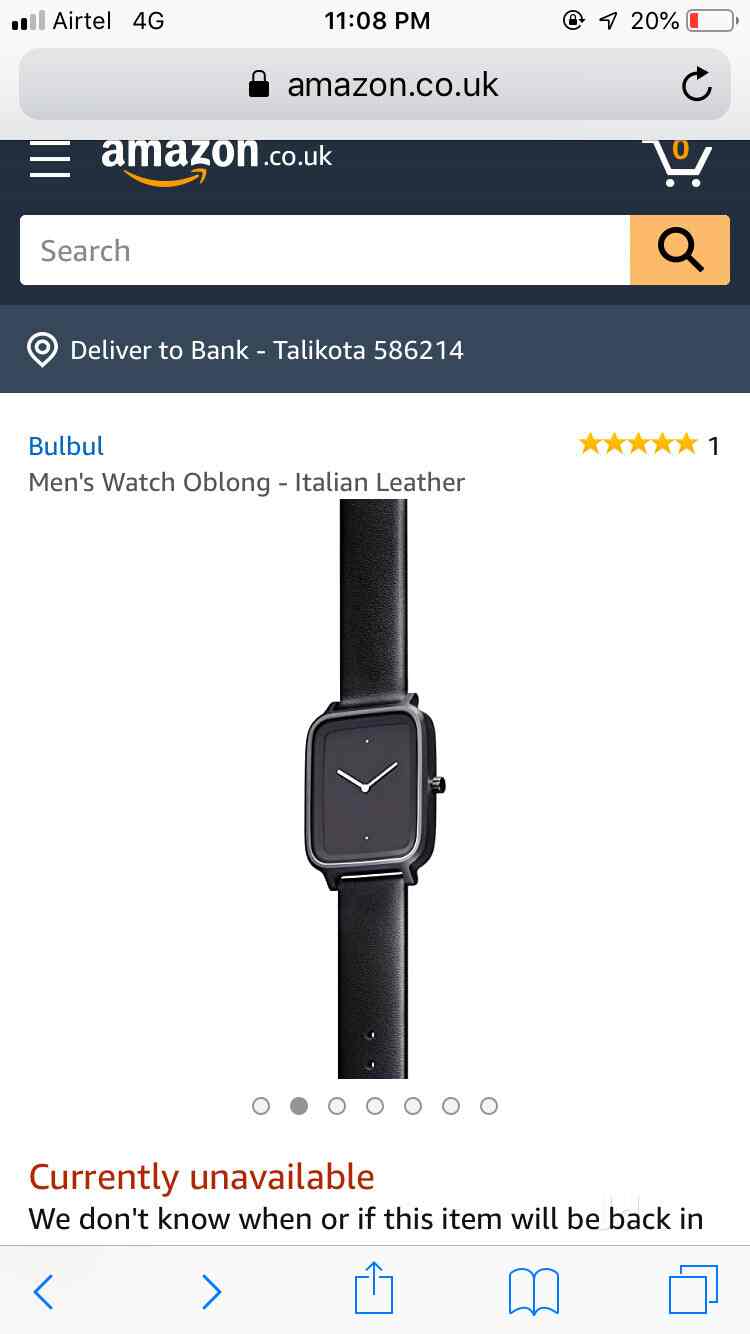Viewport: 750px width, 1334px height.
Task: Change delivery location Bank - Talikota 586214
Action: click(x=246, y=350)
